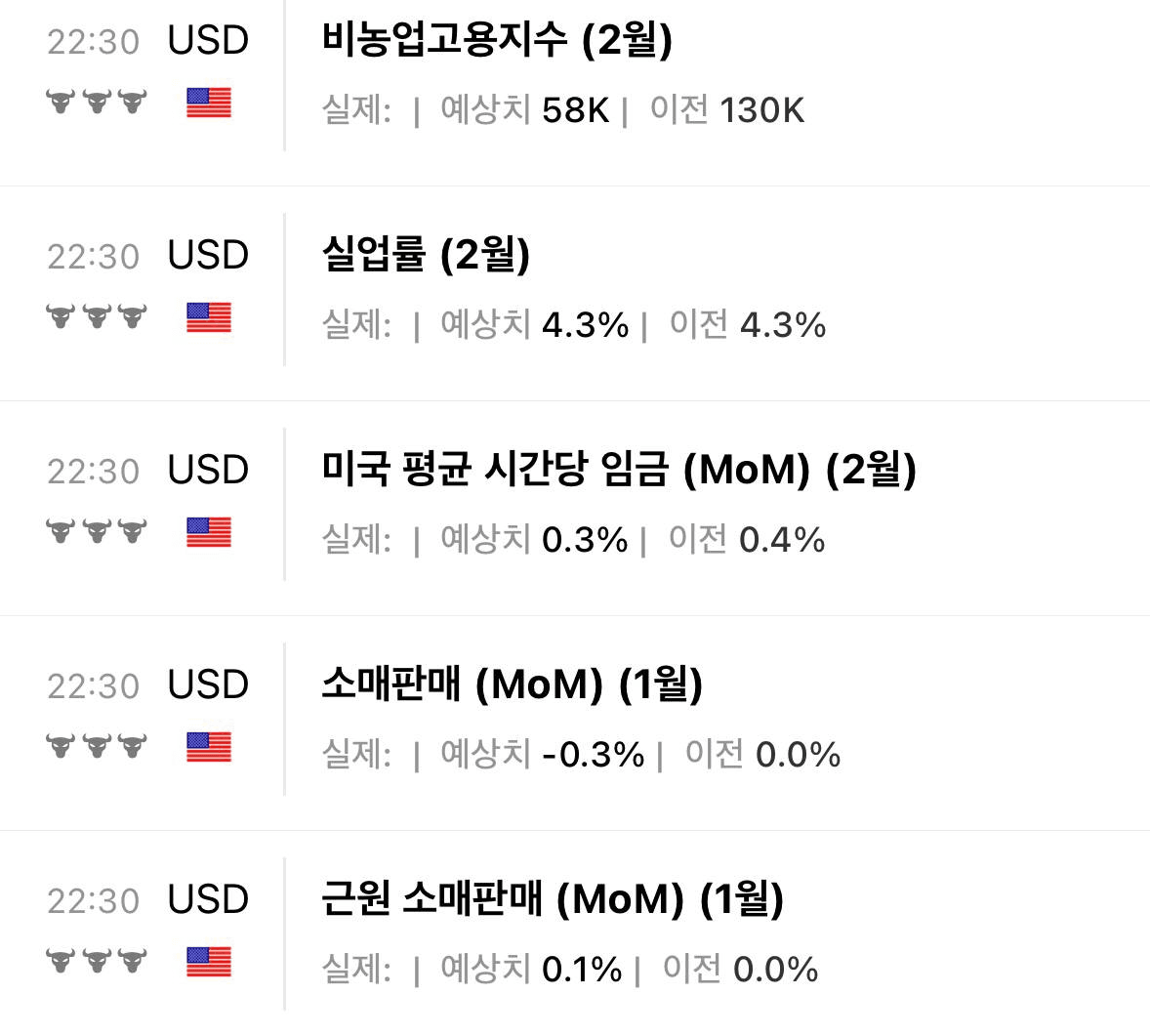Open the 비농업고용지수 (2월) event
This screenshot has height=1036, width=1150.
click(x=497, y=41)
